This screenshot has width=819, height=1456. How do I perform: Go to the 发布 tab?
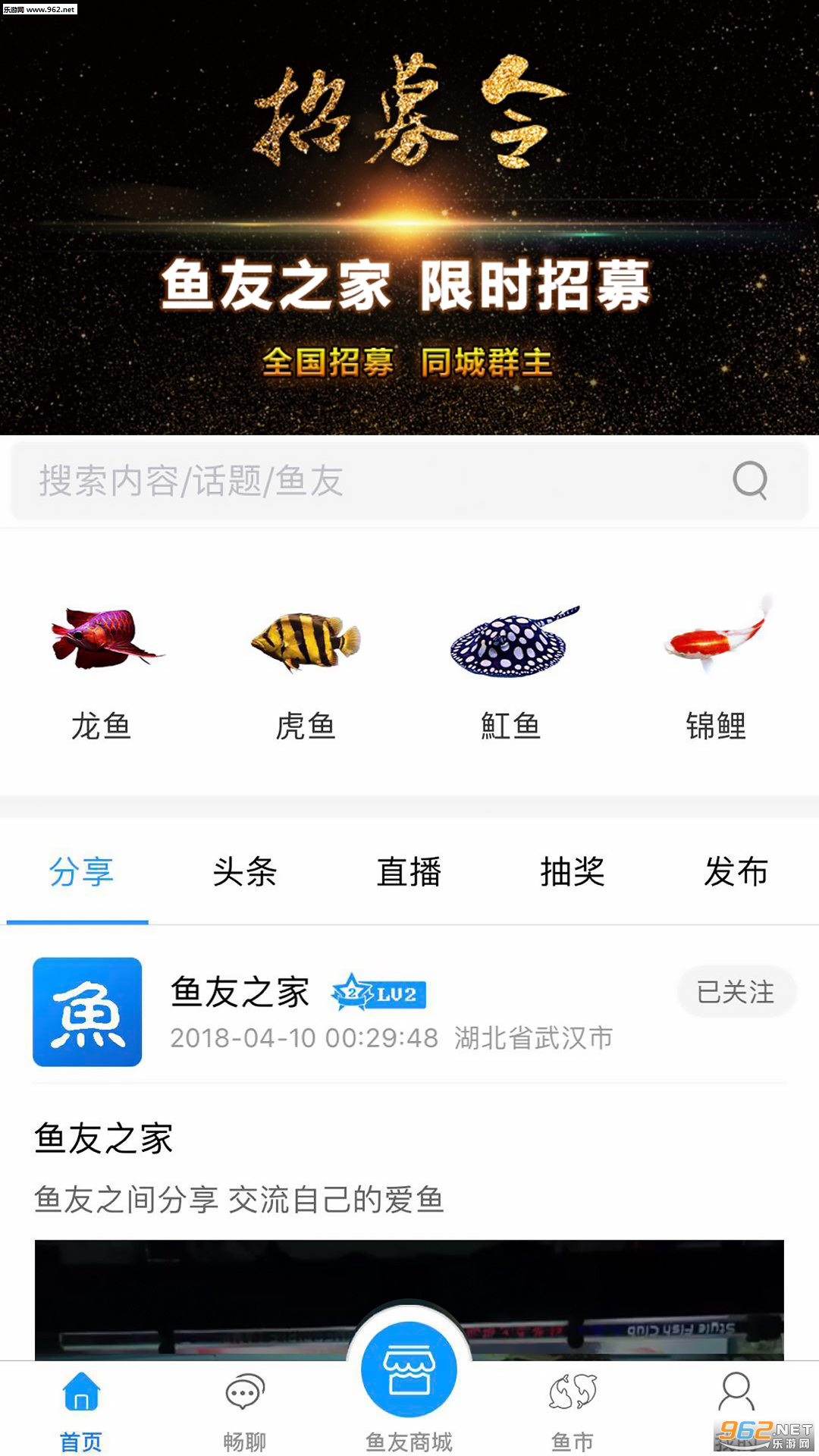tap(736, 872)
